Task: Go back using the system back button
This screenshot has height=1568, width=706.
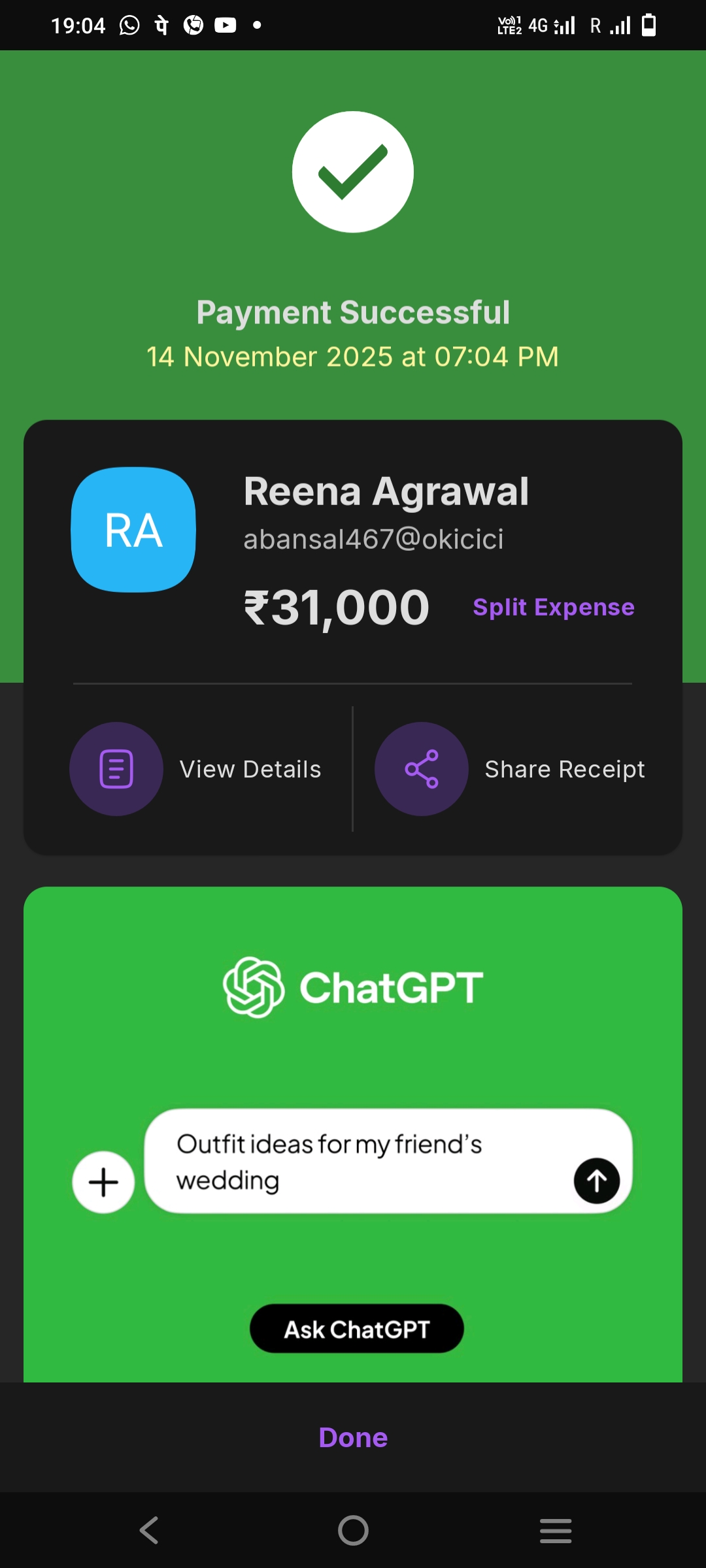Action: click(149, 1530)
